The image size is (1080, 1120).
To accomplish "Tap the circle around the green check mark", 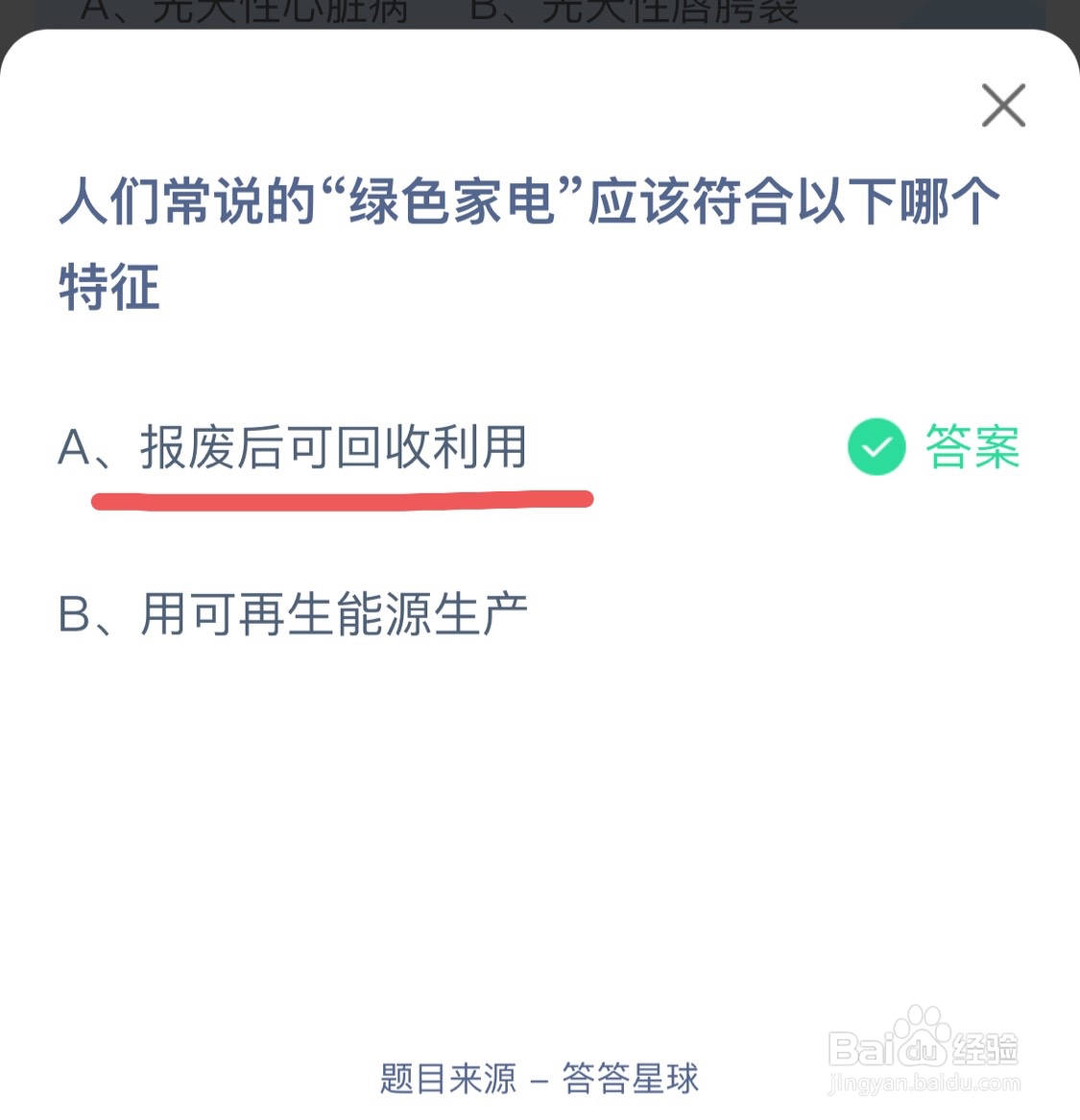I will pyautogui.click(x=876, y=448).
